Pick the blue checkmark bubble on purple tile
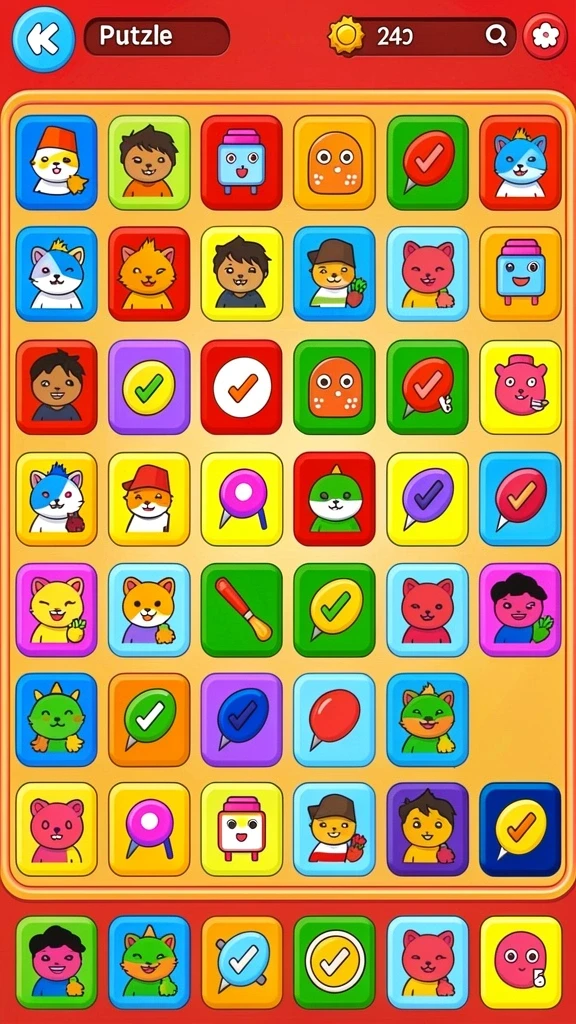The width and height of the screenshot is (576, 1024). (242, 720)
